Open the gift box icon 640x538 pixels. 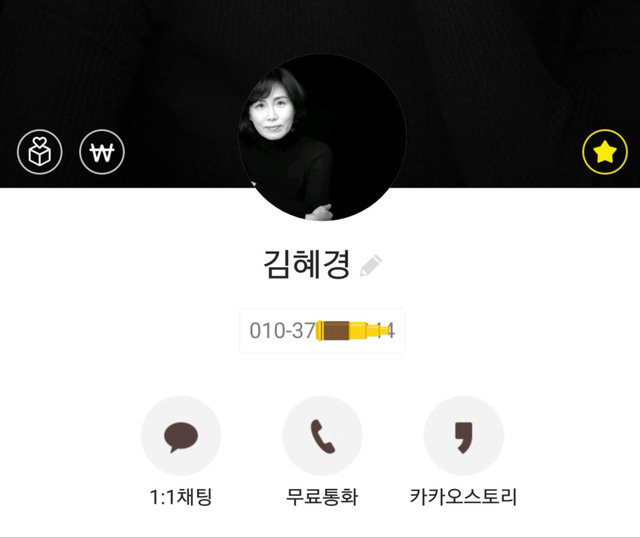coord(40,153)
